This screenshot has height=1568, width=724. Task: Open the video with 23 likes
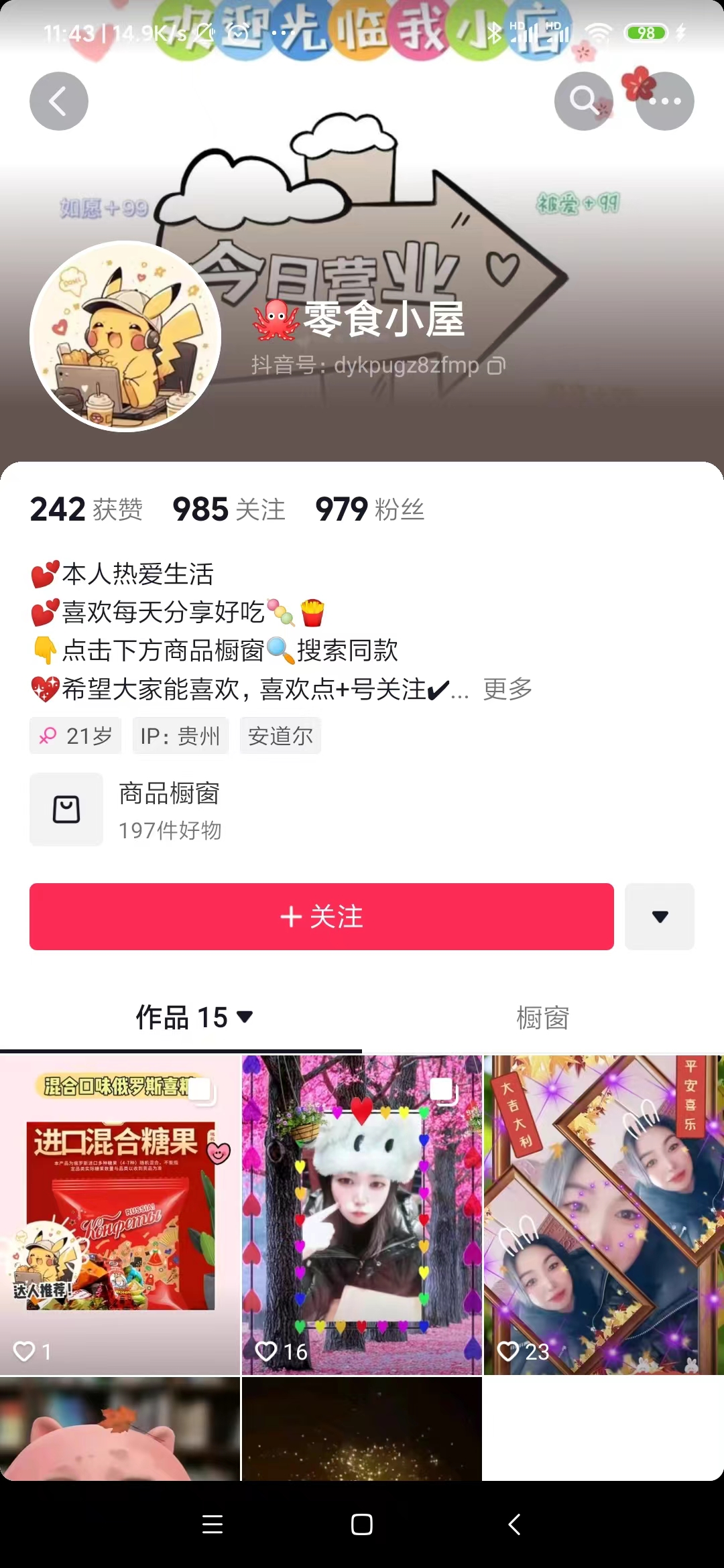603,1214
